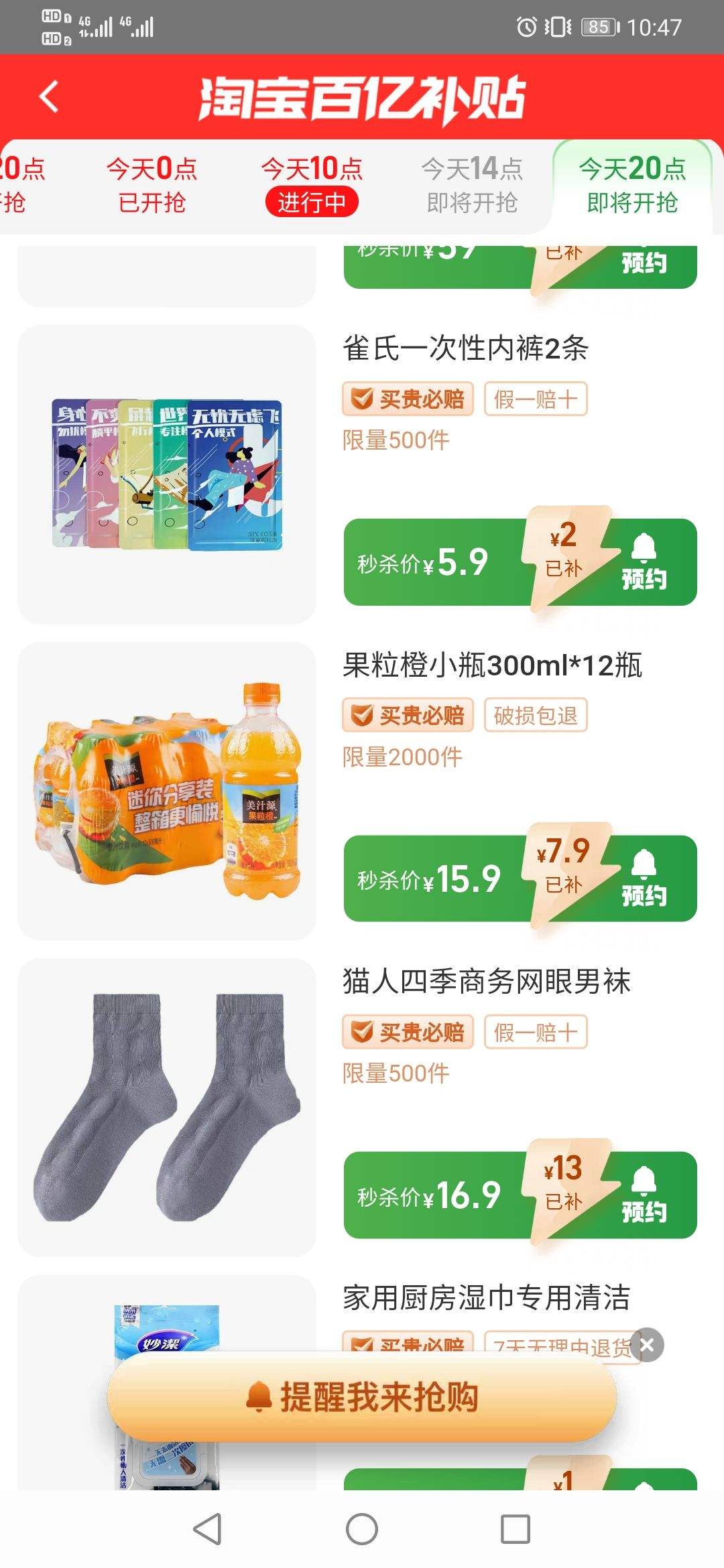Open the 家用厨房湿巾专用清洁 item
Viewport: 724px width, 1568px height.
pos(486,1299)
